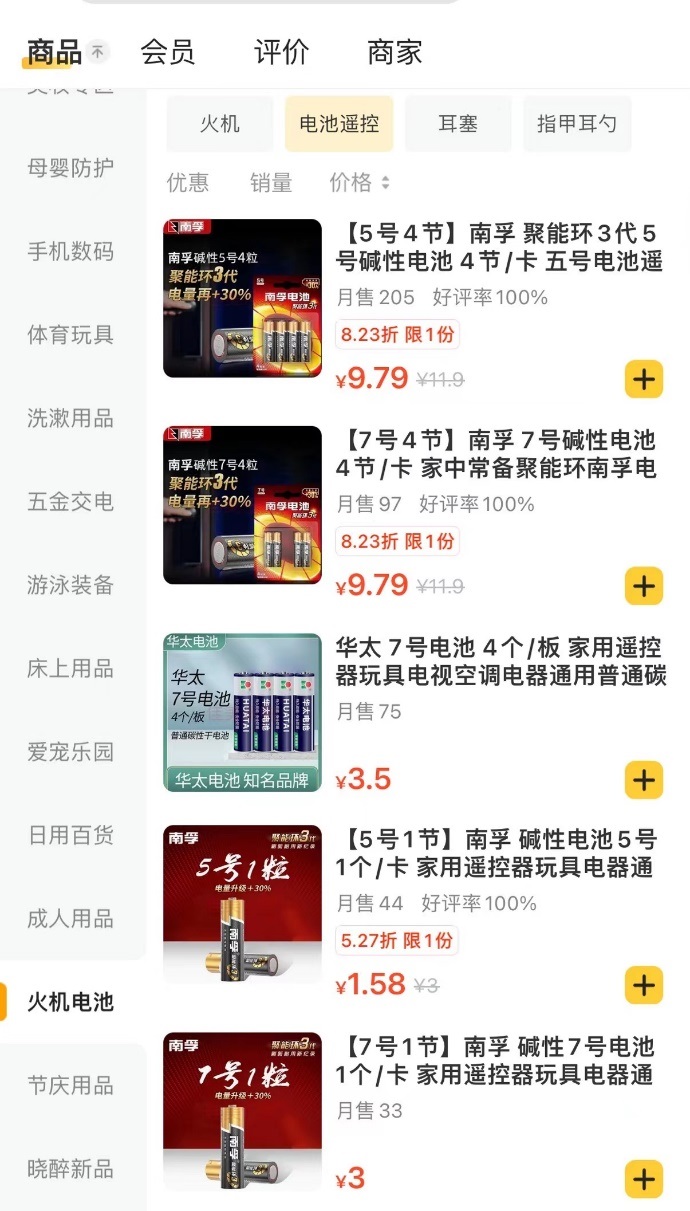
Task: Switch to the 会员 tab
Action: [167, 52]
